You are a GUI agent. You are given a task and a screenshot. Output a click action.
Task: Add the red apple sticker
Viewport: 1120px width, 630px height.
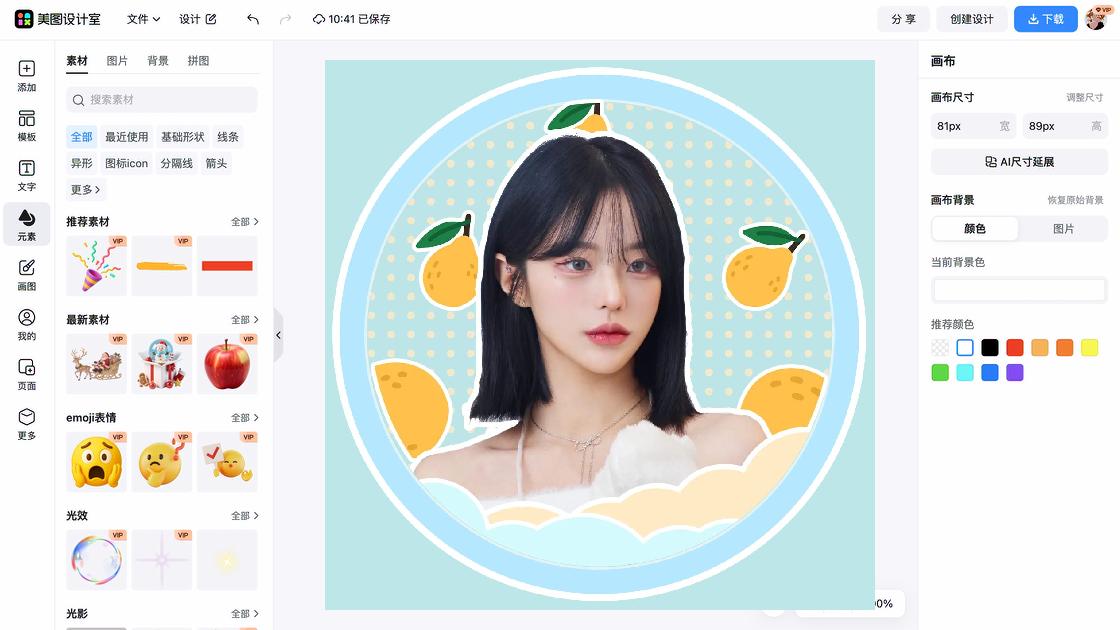click(x=227, y=364)
